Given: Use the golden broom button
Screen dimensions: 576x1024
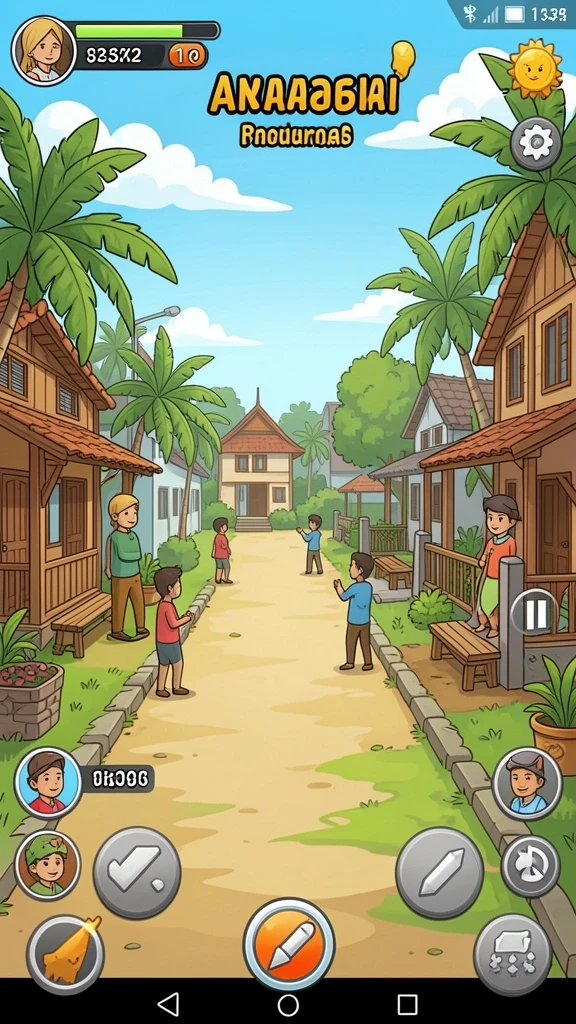Looking at the screenshot, I should [x=65, y=953].
